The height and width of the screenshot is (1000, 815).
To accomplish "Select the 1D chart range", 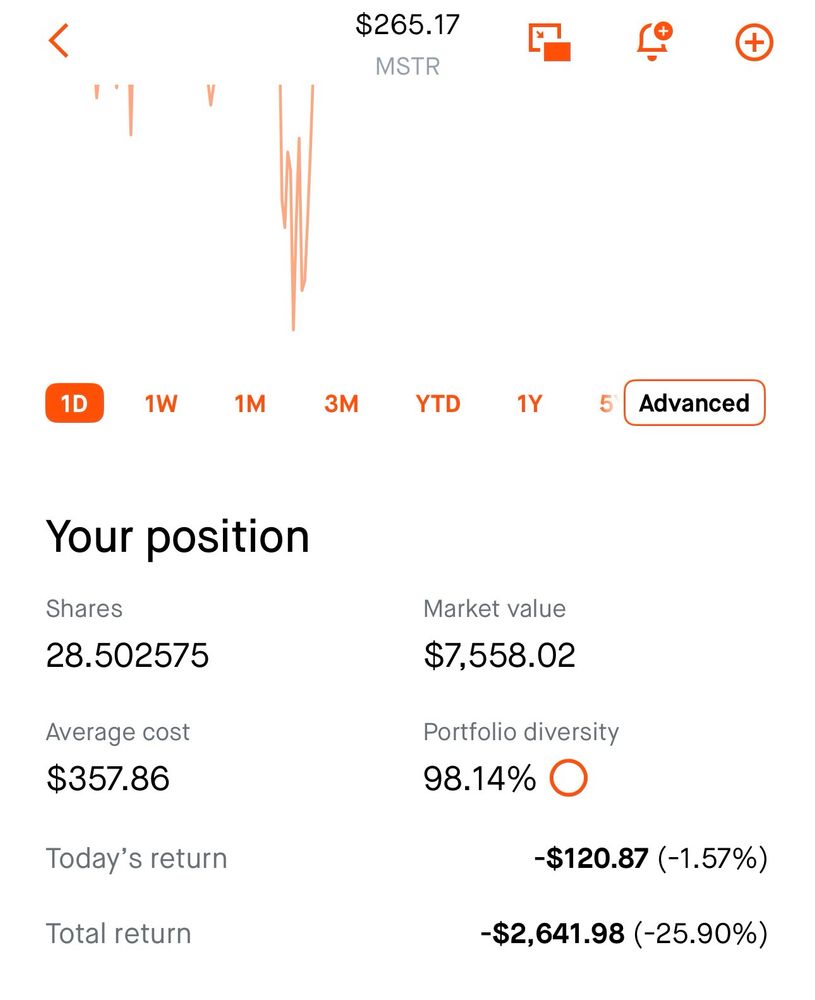I will [74, 404].
